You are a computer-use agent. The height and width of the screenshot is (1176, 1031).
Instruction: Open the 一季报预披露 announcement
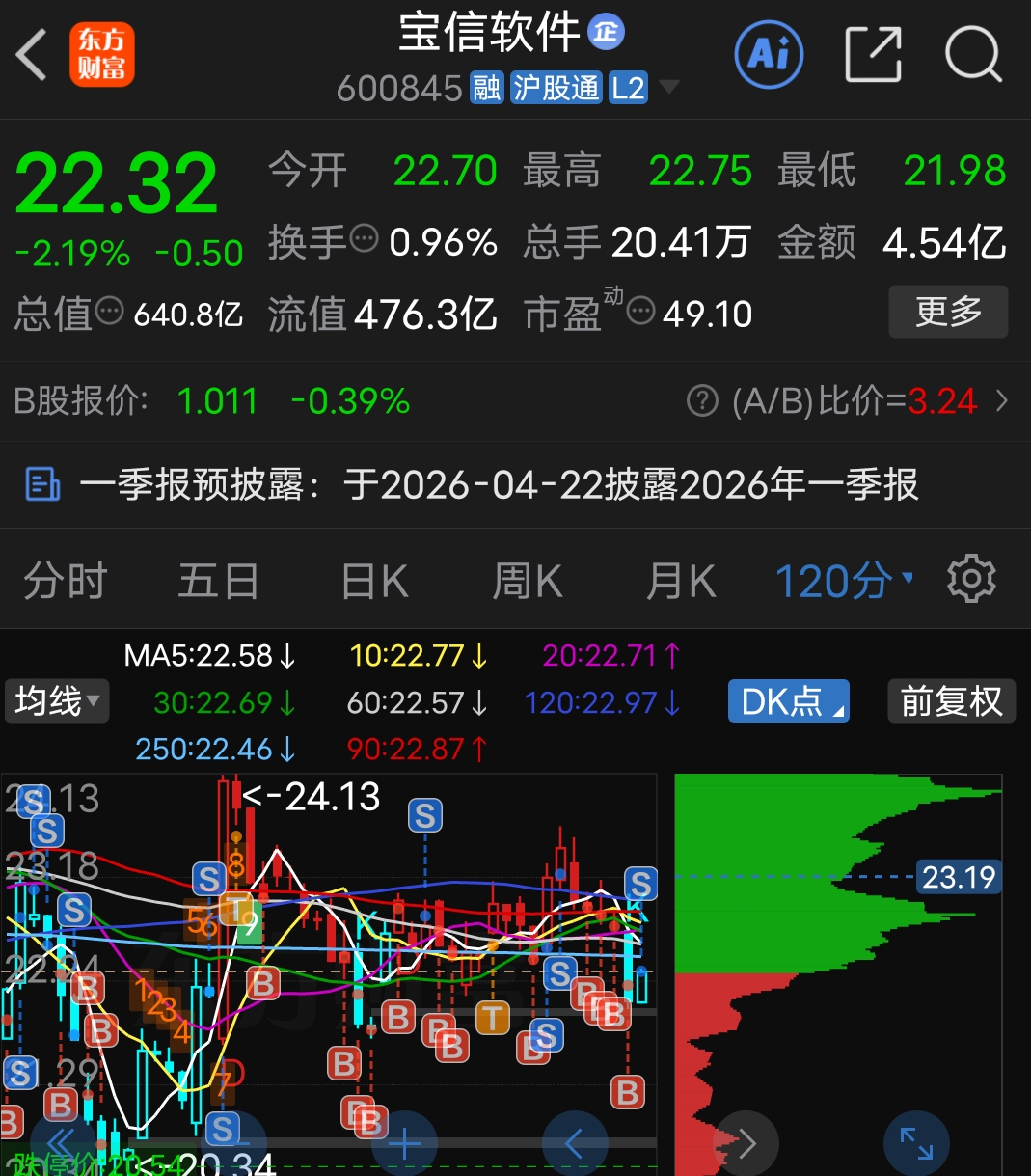515,484
